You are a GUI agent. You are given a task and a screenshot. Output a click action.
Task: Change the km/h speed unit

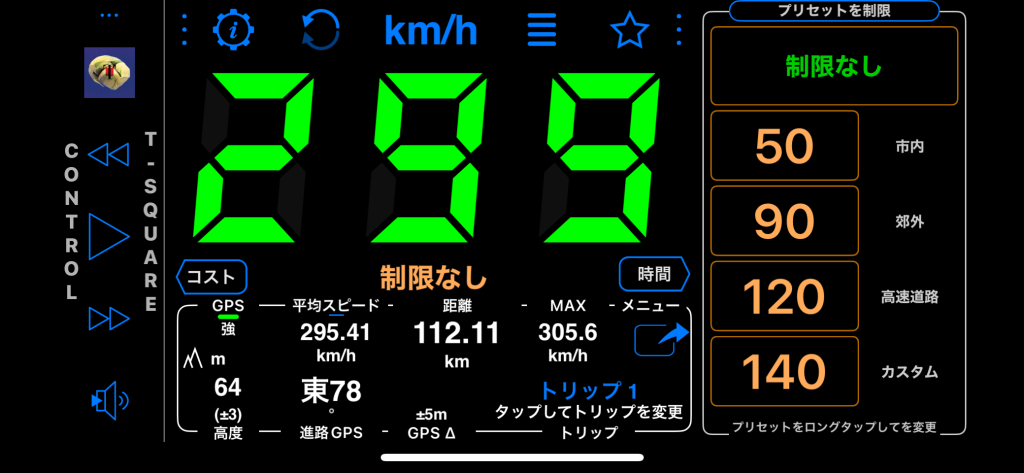[431, 31]
